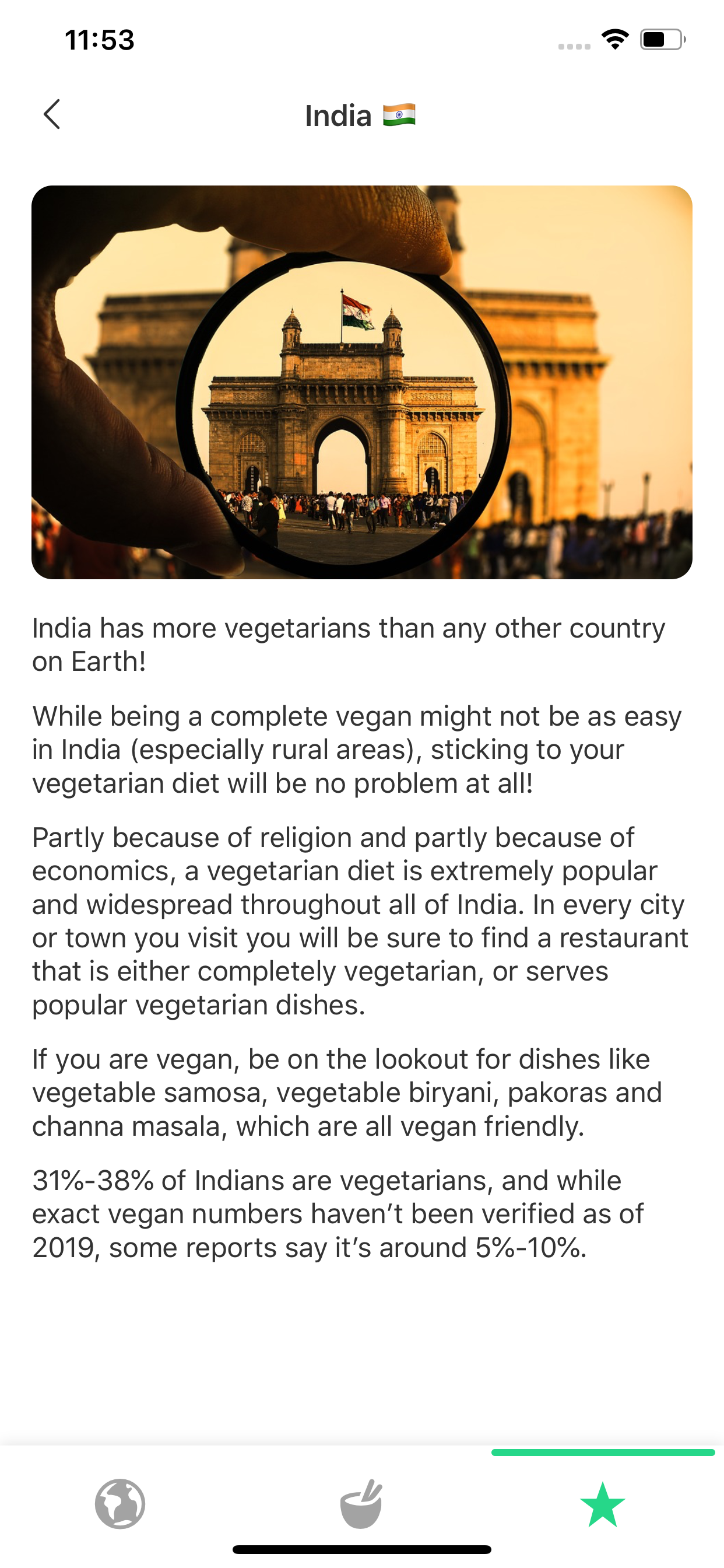Open the Gateway of India hero photo
This screenshot has height=1568, width=724.
click(362, 382)
